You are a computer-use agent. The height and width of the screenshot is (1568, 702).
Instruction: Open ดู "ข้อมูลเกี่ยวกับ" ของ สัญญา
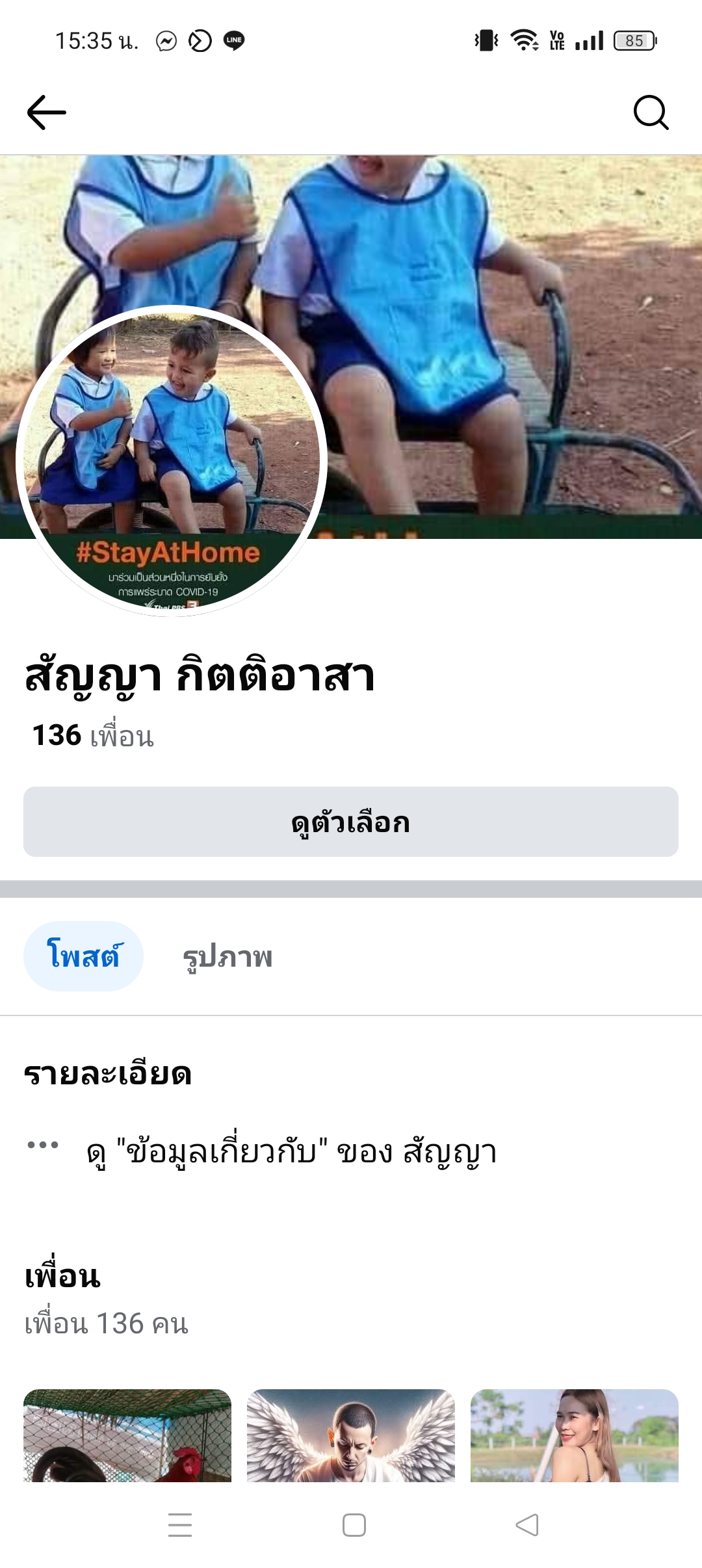click(291, 1151)
